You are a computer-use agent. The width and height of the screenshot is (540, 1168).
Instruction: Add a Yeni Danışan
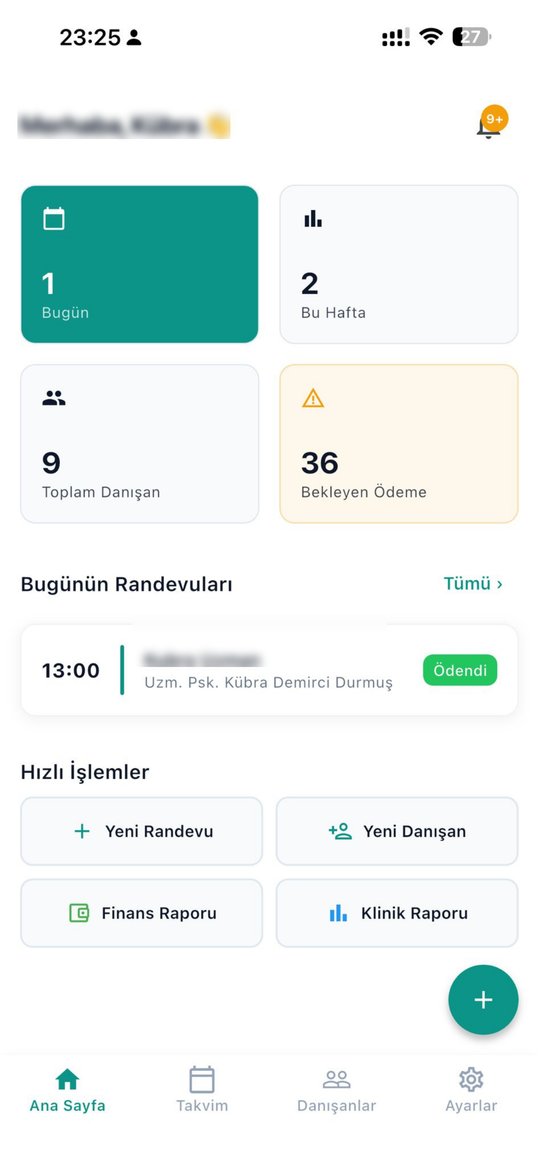(397, 831)
